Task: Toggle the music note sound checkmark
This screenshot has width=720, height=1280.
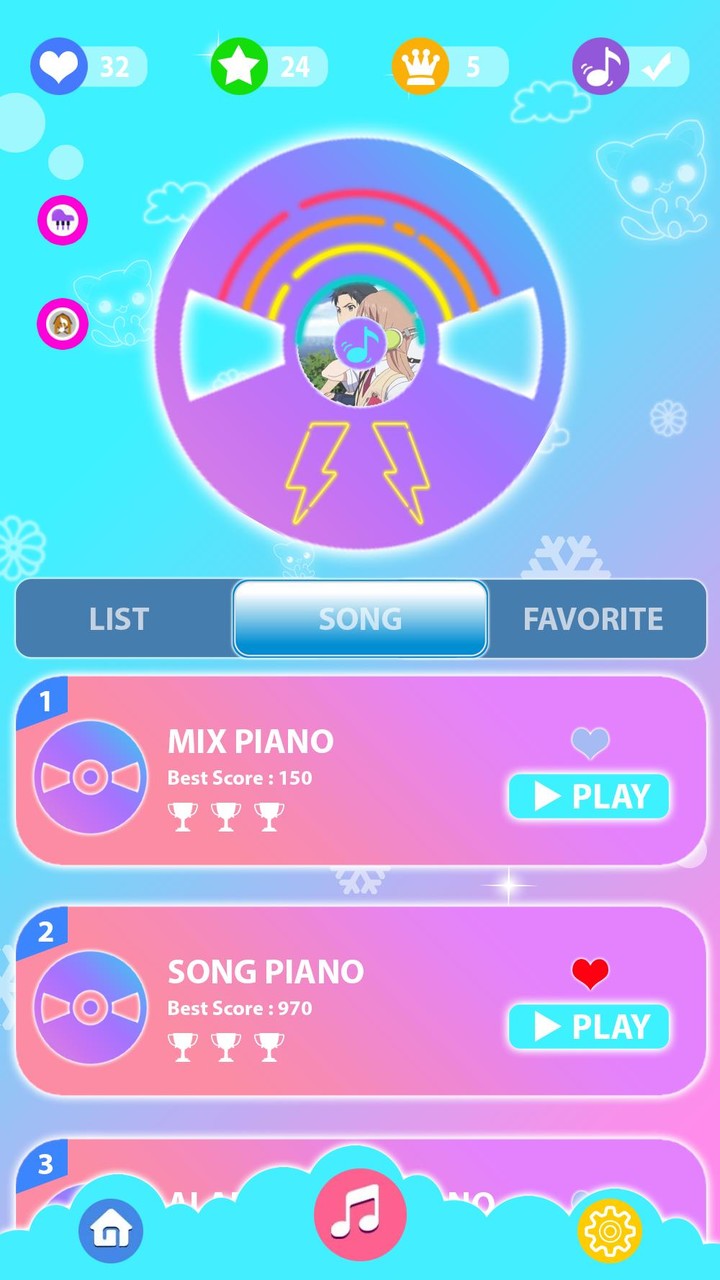Action: [657, 66]
